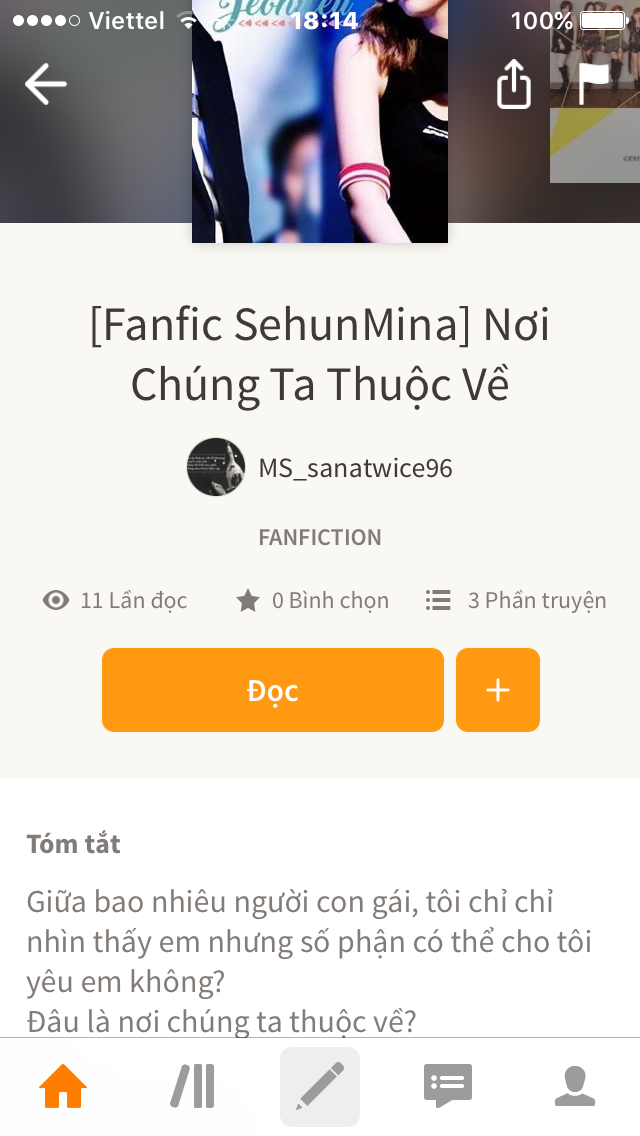This screenshot has width=640, height=1136.
Task: Report the story with the flag icon
Action: [593, 84]
